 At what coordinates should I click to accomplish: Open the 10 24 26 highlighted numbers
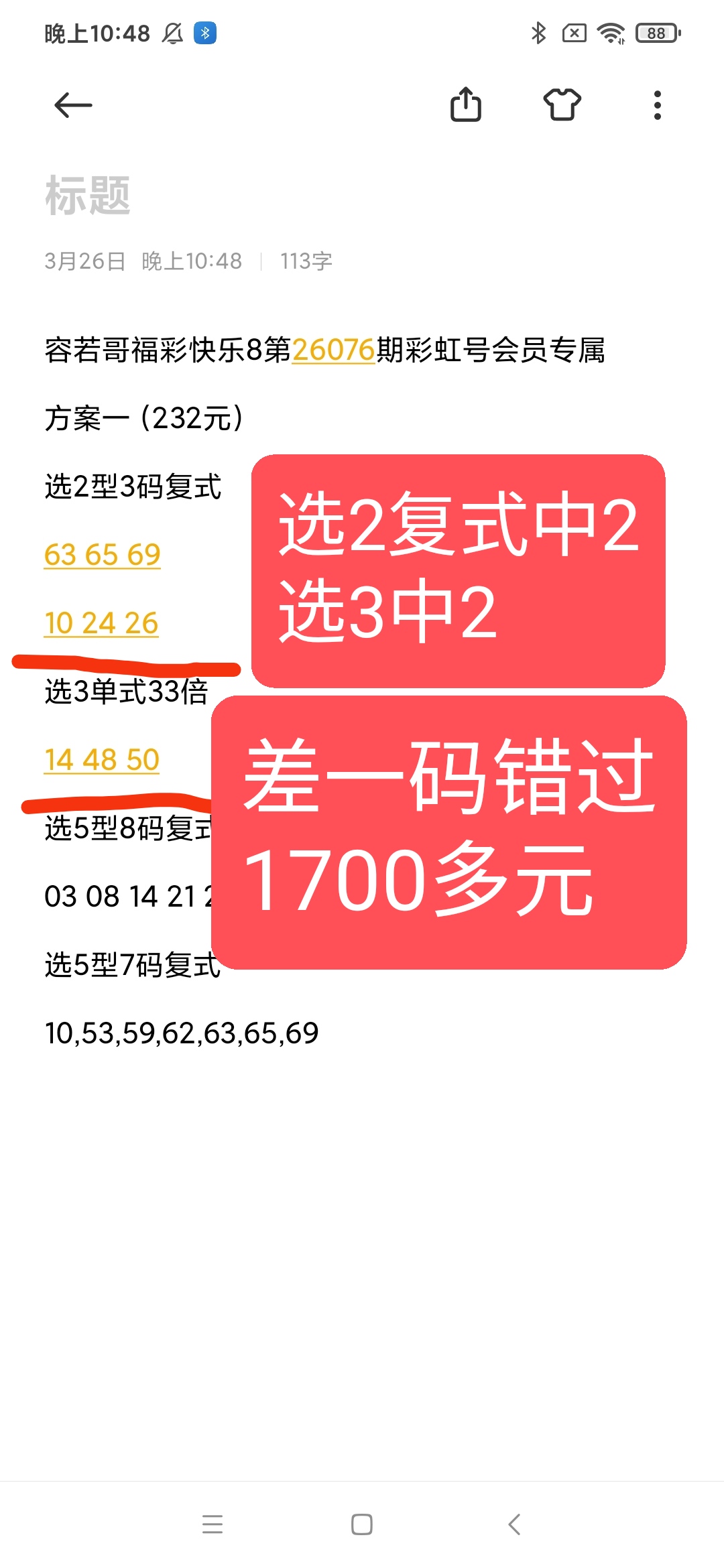point(103,623)
